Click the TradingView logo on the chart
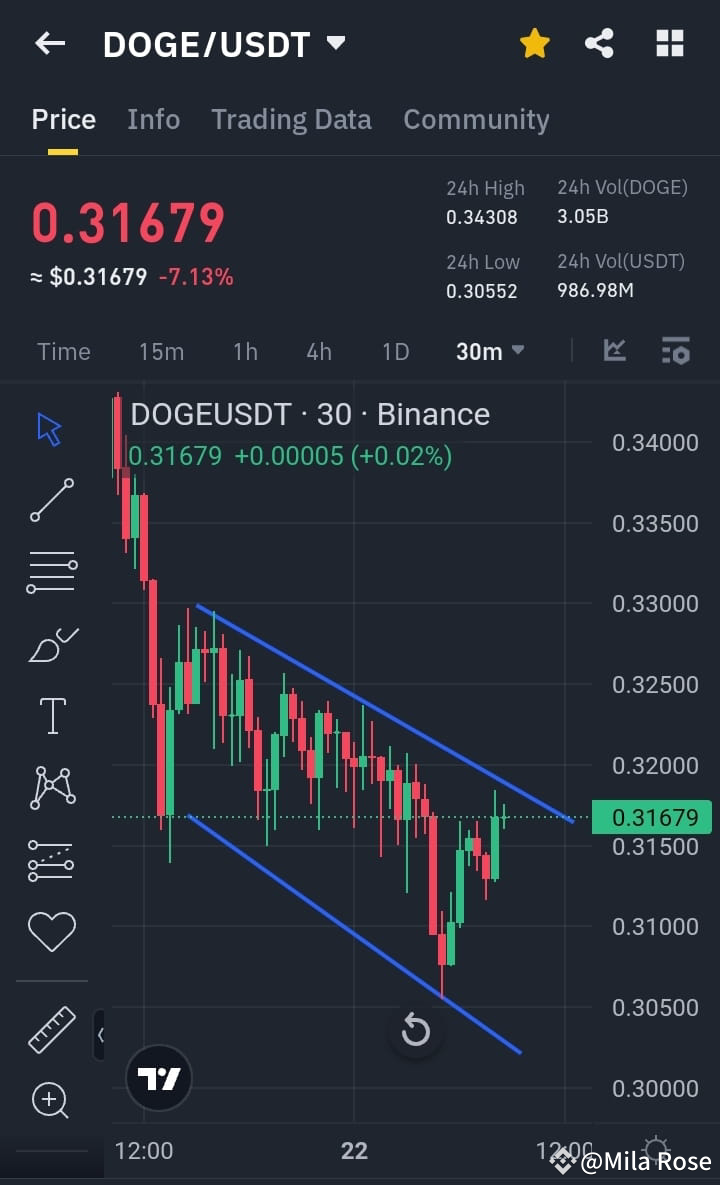Viewport: 720px width, 1185px height. 158,1078
